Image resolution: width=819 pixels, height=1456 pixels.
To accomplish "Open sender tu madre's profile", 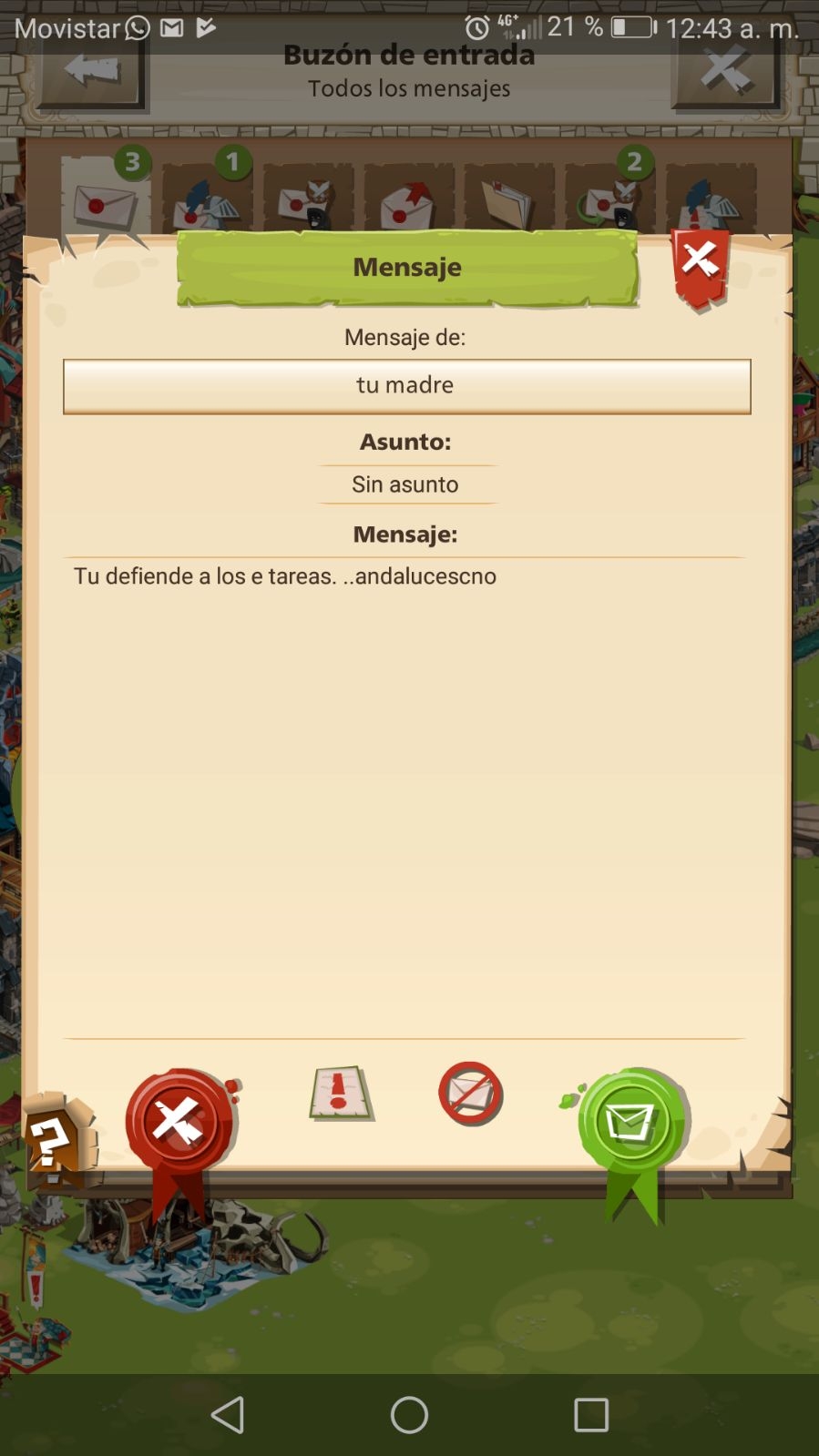I will click(x=406, y=386).
